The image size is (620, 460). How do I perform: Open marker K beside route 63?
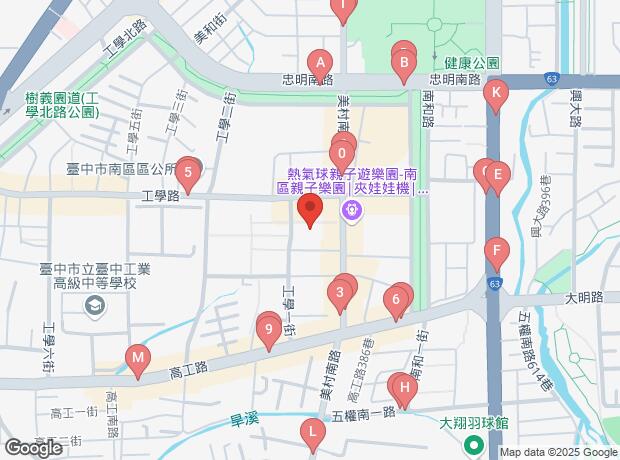pos(495,93)
